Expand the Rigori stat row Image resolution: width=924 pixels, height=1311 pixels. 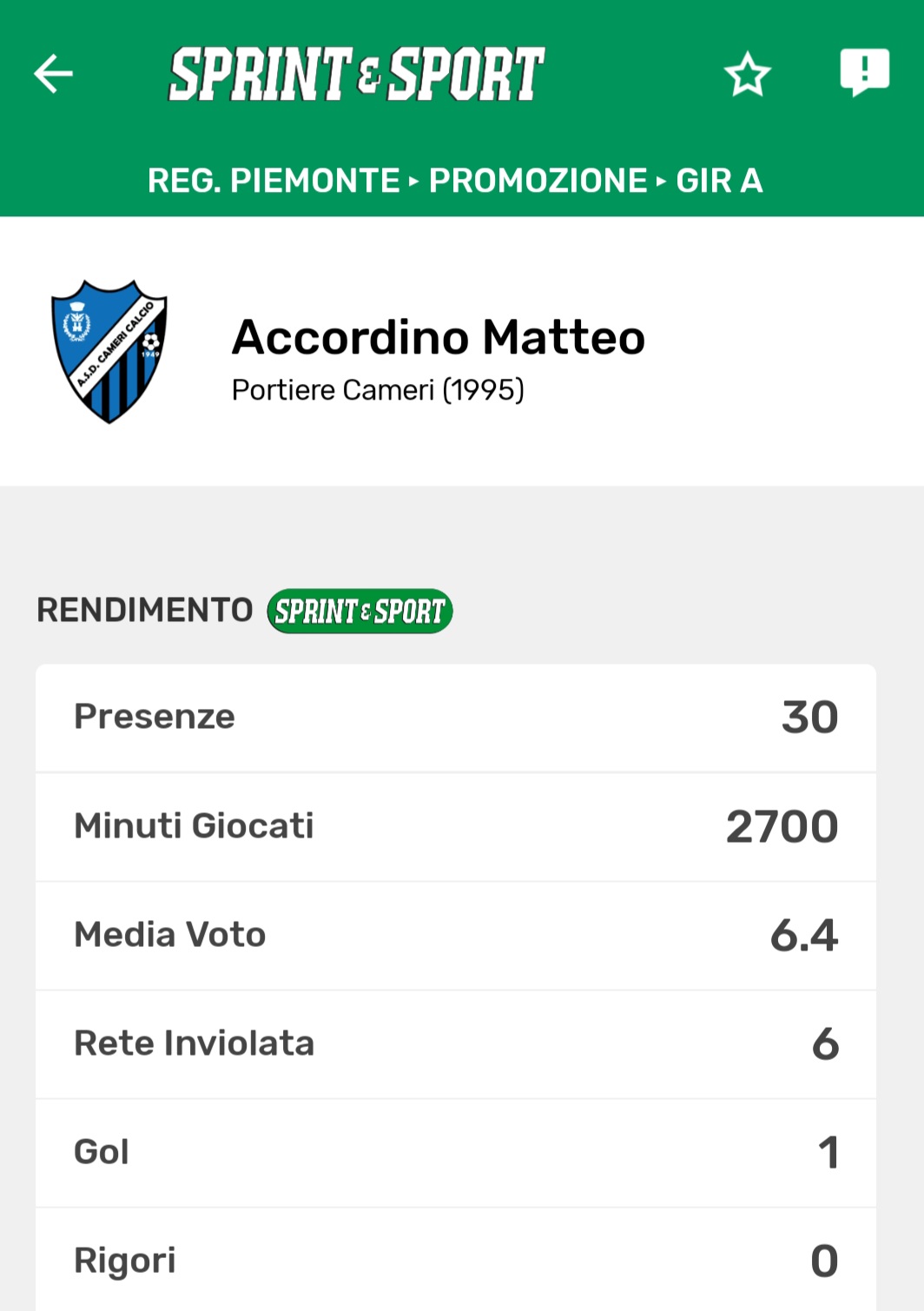click(456, 1260)
